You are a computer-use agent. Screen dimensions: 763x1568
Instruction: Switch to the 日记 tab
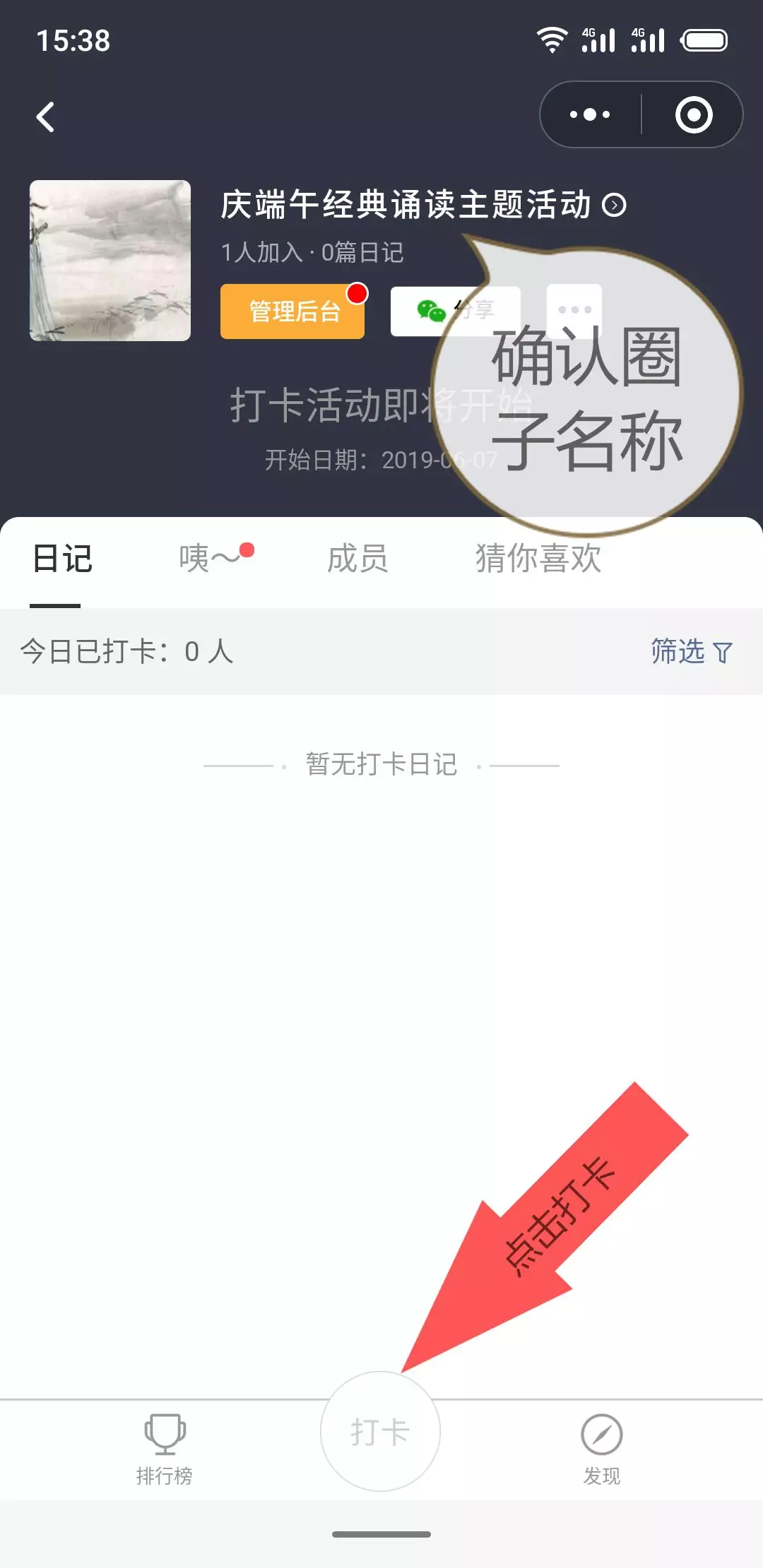click(x=62, y=559)
